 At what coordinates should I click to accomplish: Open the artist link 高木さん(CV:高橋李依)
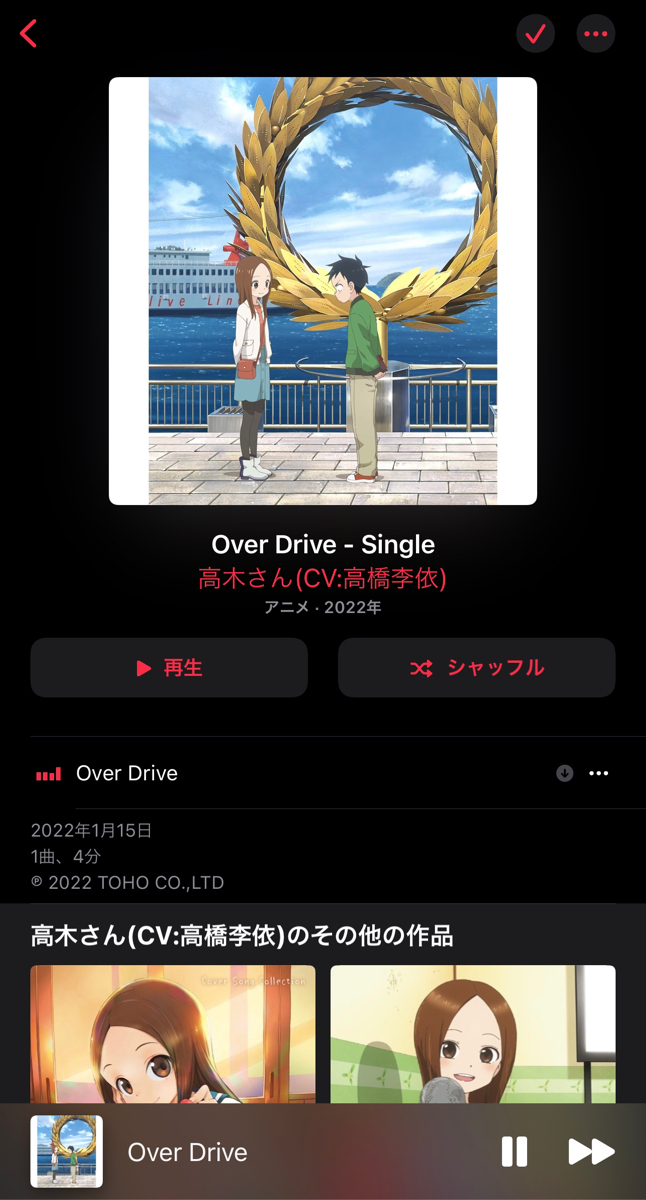point(322,578)
